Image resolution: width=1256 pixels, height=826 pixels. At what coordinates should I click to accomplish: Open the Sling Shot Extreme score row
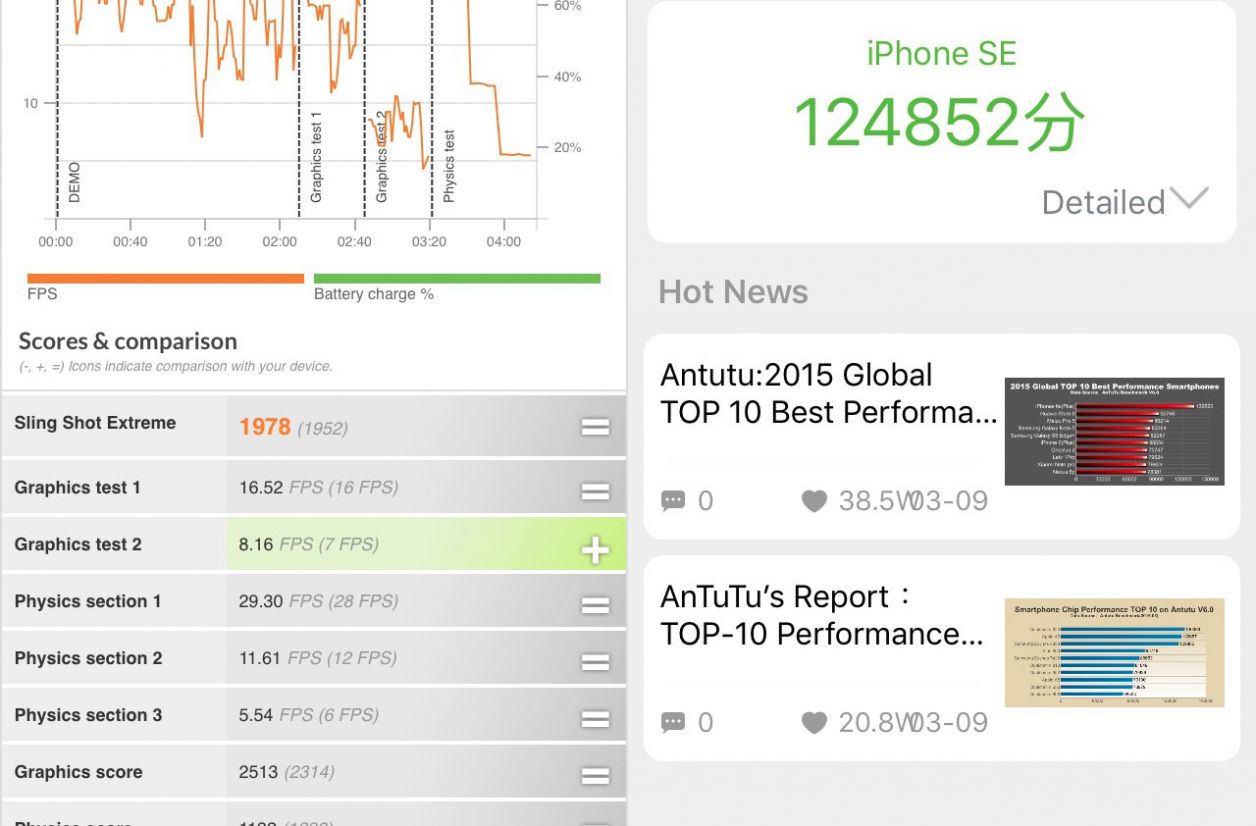(x=314, y=427)
